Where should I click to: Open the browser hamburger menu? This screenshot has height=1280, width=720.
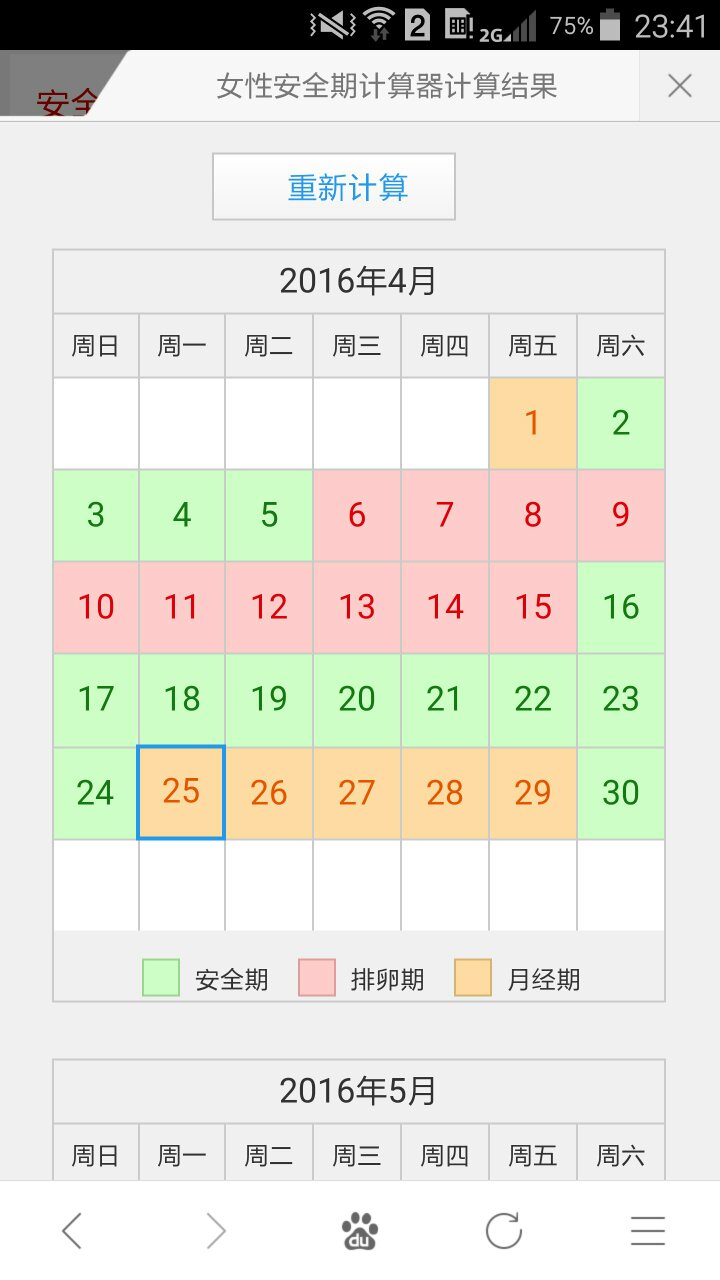pyautogui.click(x=648, y=1231)
